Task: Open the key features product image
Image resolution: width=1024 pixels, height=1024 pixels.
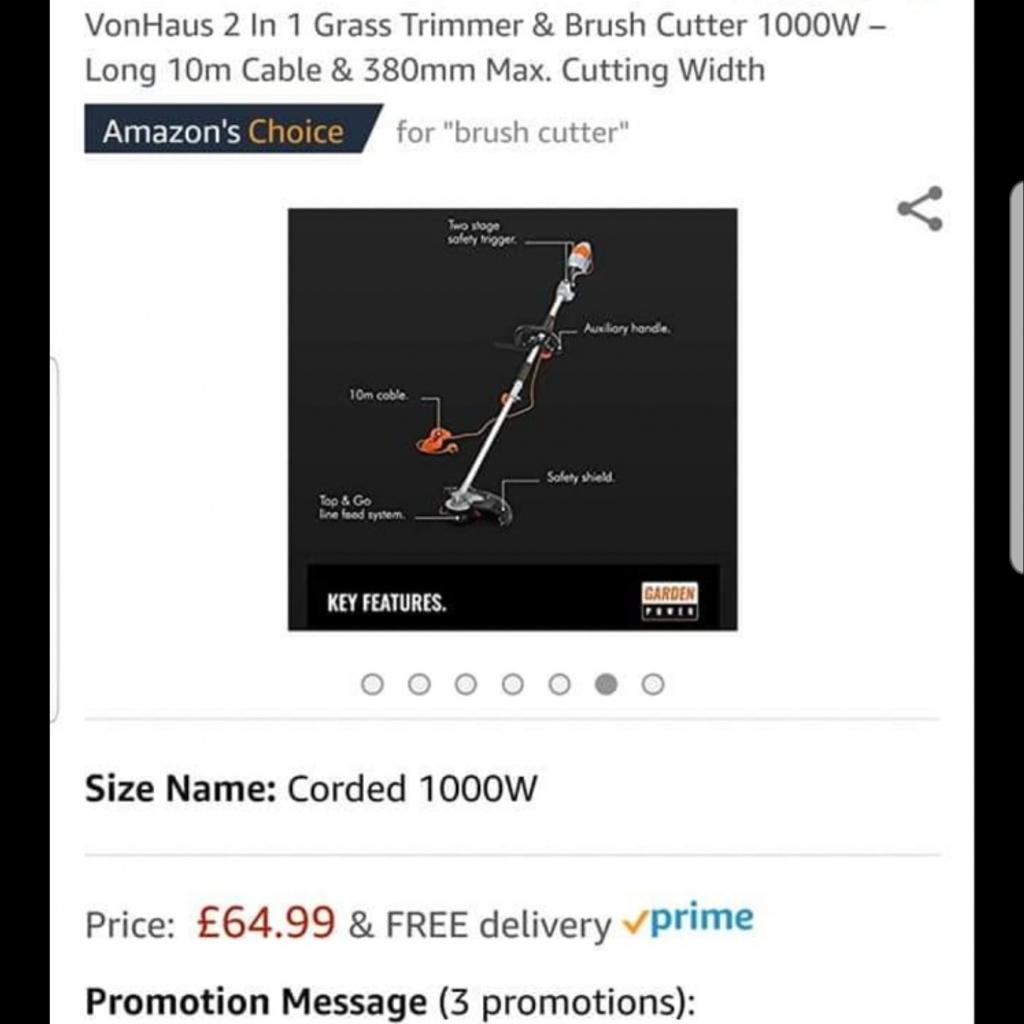Action: click(512, 419)
